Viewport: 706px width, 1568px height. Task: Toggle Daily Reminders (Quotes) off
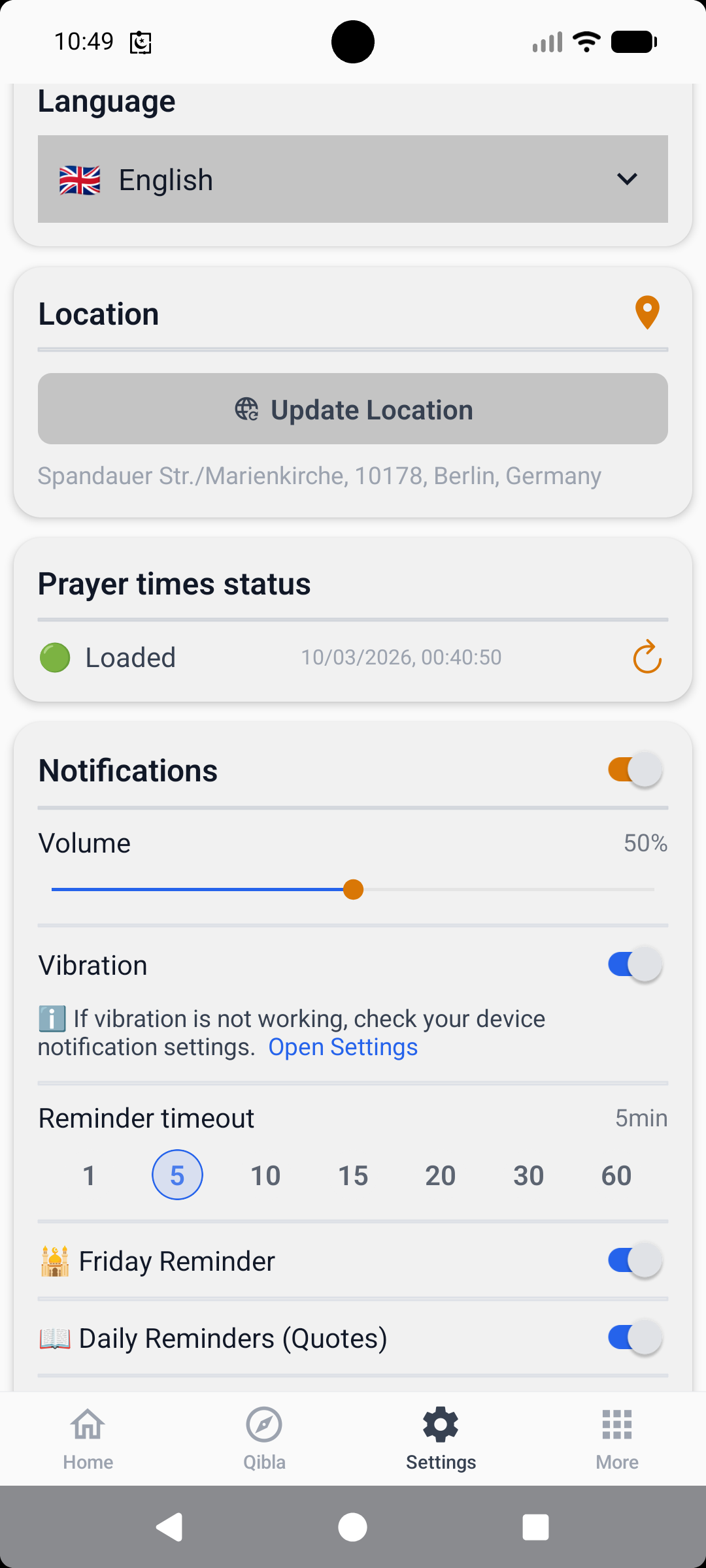pyautogui.click(x=635, y=1337)
